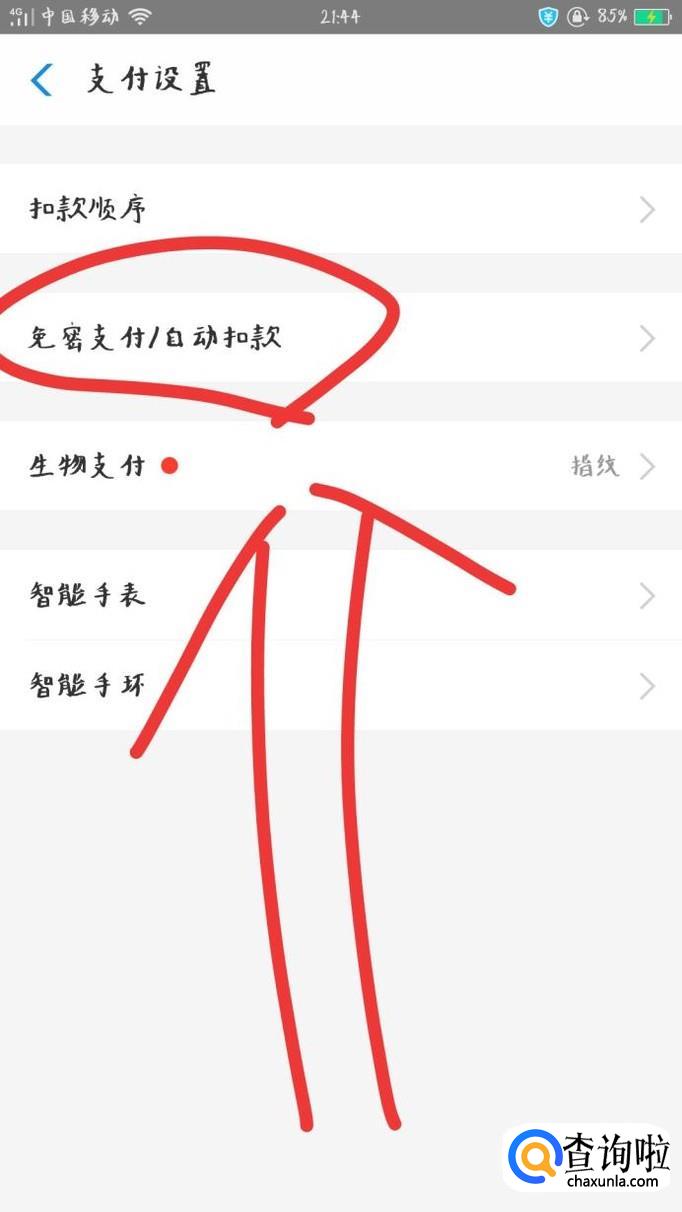Open the 智能手表 option
Screen dimensions: 682x1212
click(341, 596)
